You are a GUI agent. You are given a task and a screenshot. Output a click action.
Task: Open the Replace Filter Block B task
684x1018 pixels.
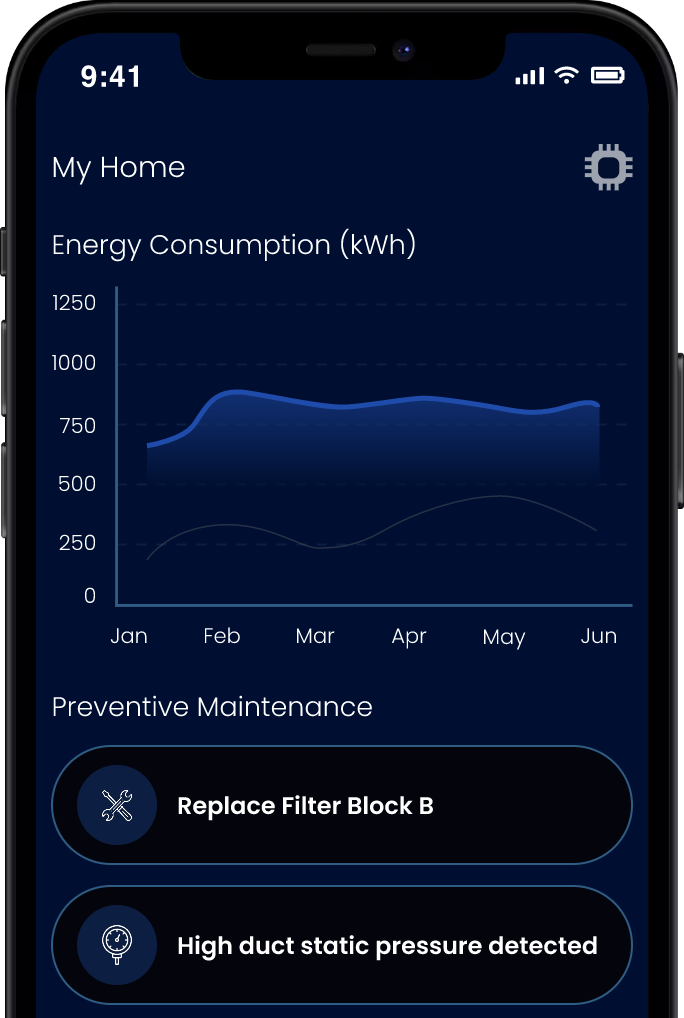pyautogui.click(x=341, y=805)
